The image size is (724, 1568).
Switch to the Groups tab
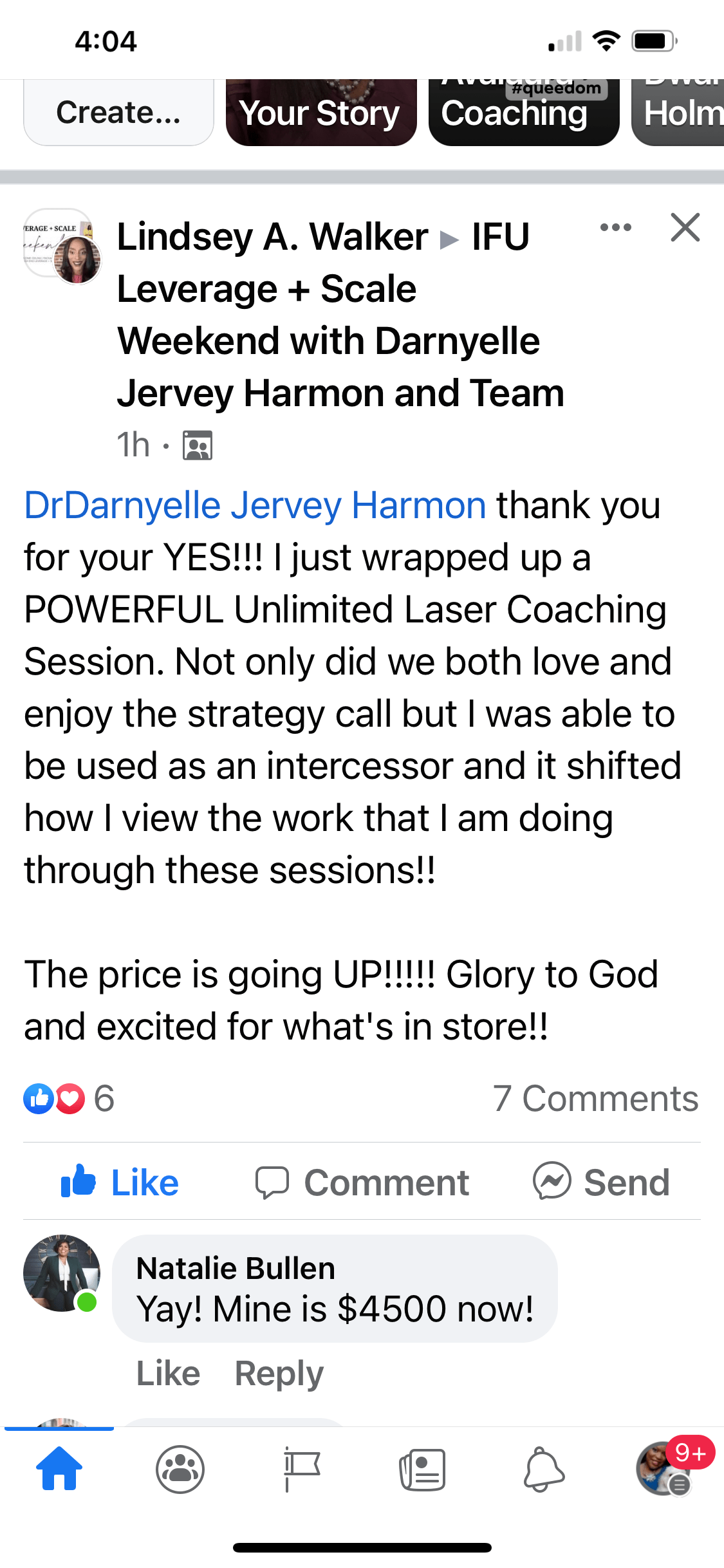[x=180, y=1469]
